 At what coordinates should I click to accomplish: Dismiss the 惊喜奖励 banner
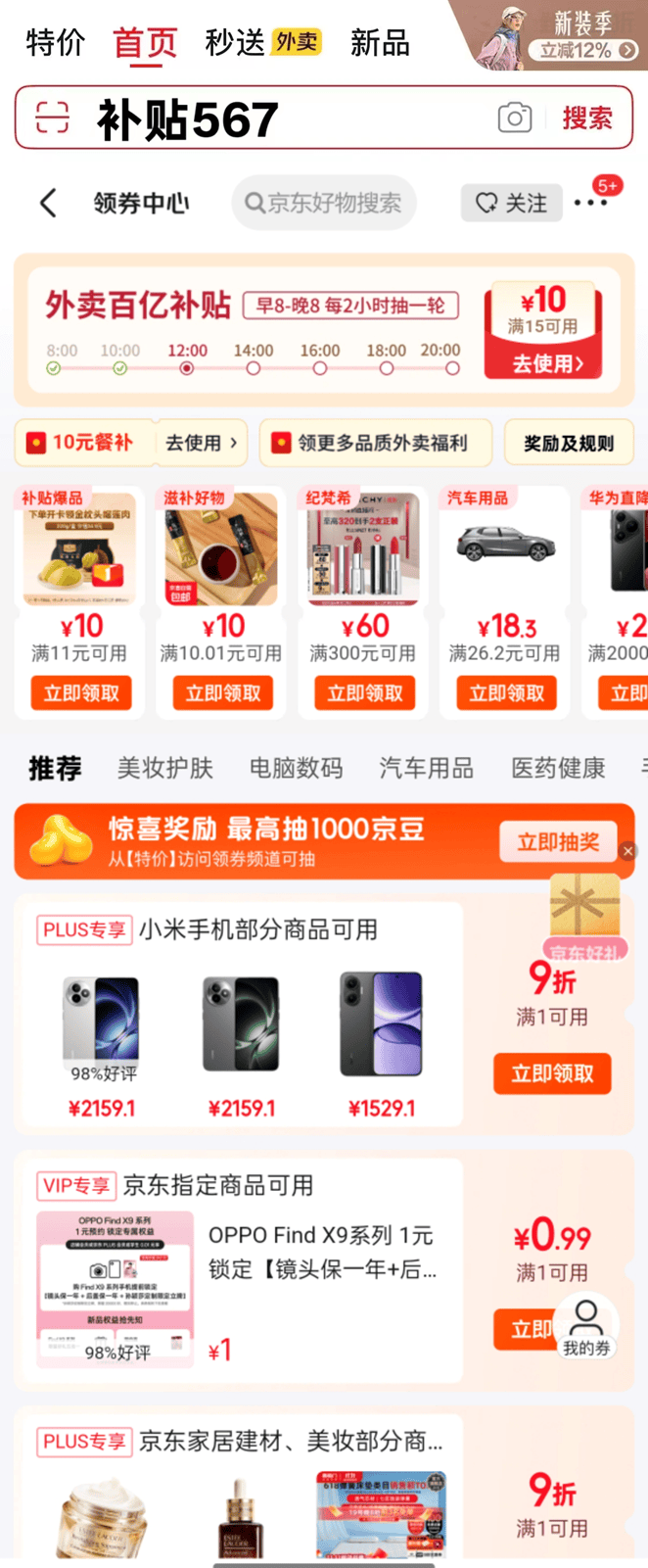(x=628, y=851)
